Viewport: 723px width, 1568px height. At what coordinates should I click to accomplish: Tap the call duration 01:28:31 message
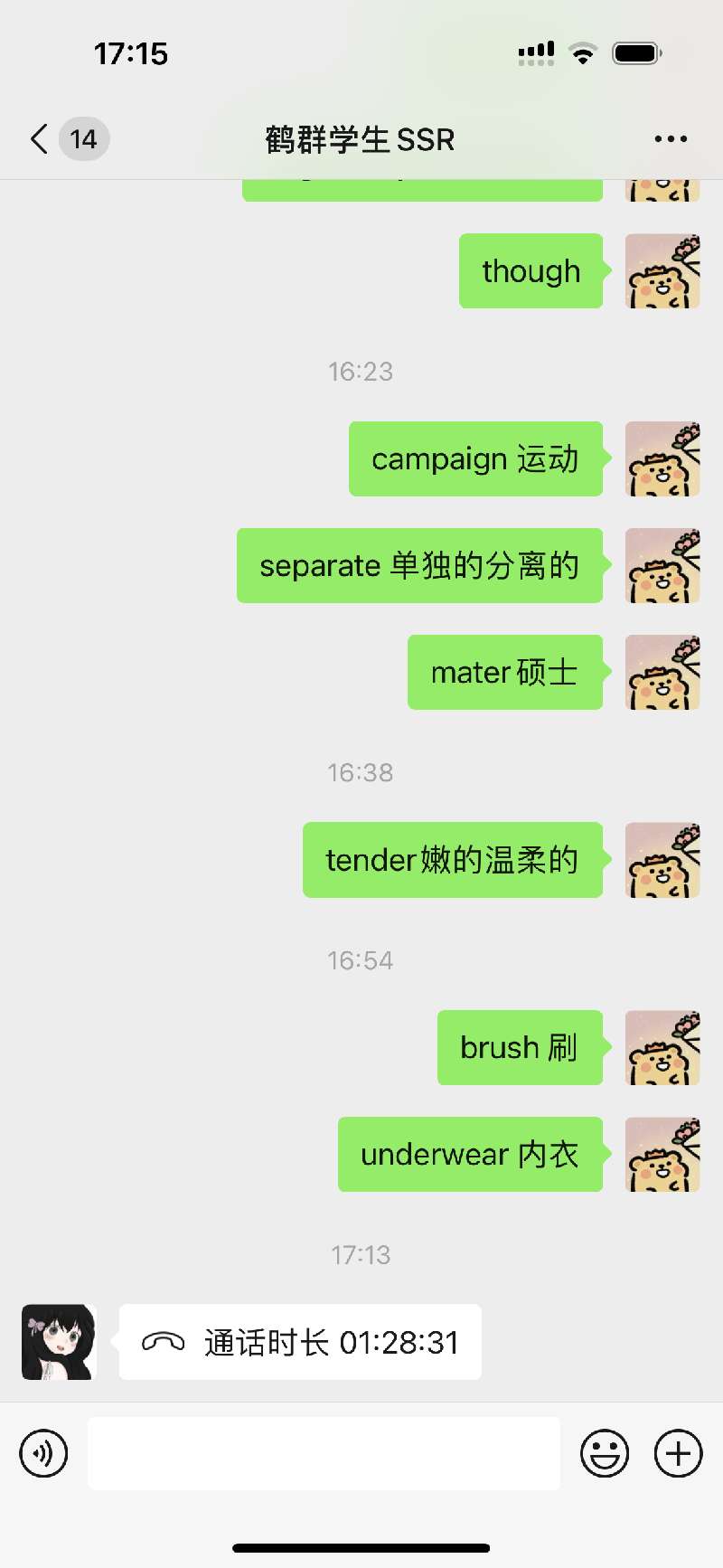pos(300,1343)
